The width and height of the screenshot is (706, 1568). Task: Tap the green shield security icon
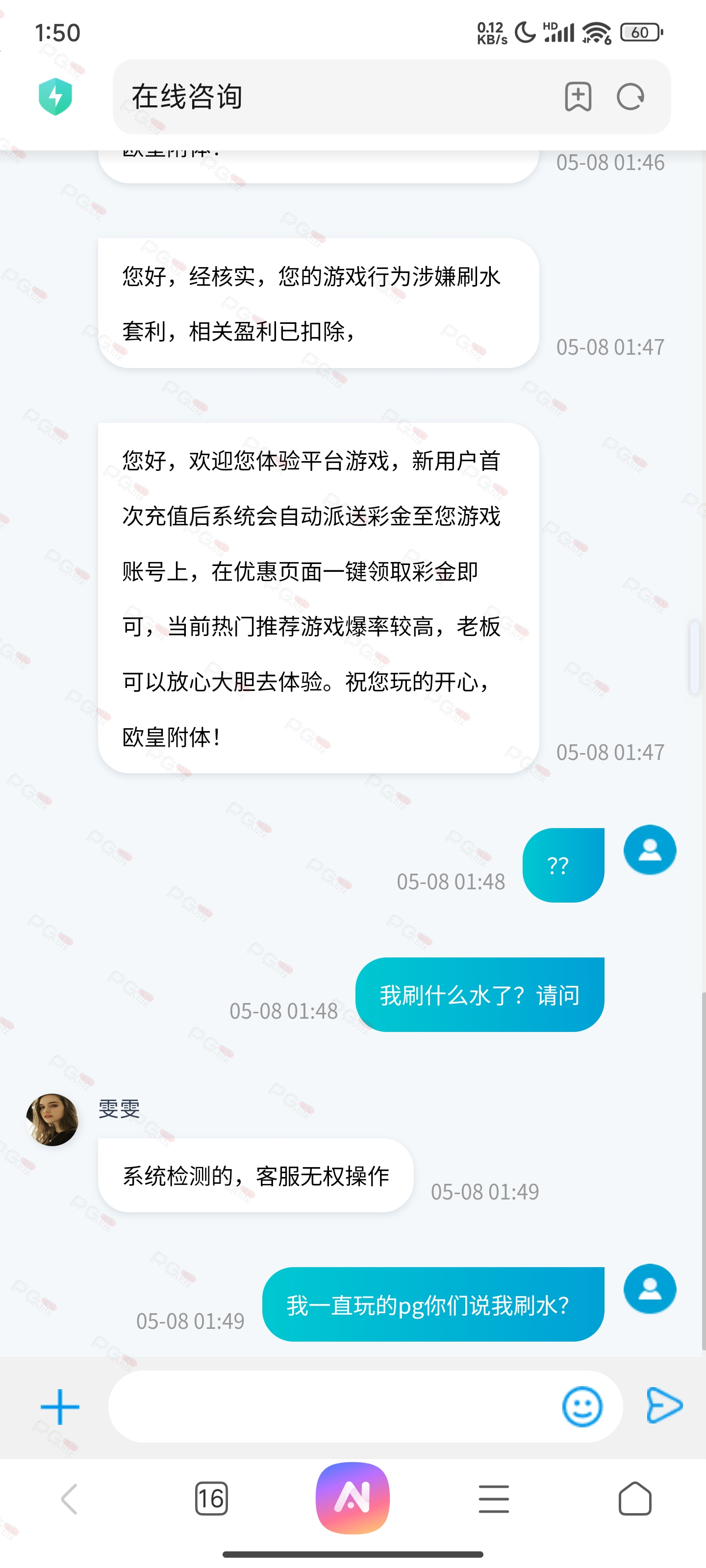[x=55, y=97]
